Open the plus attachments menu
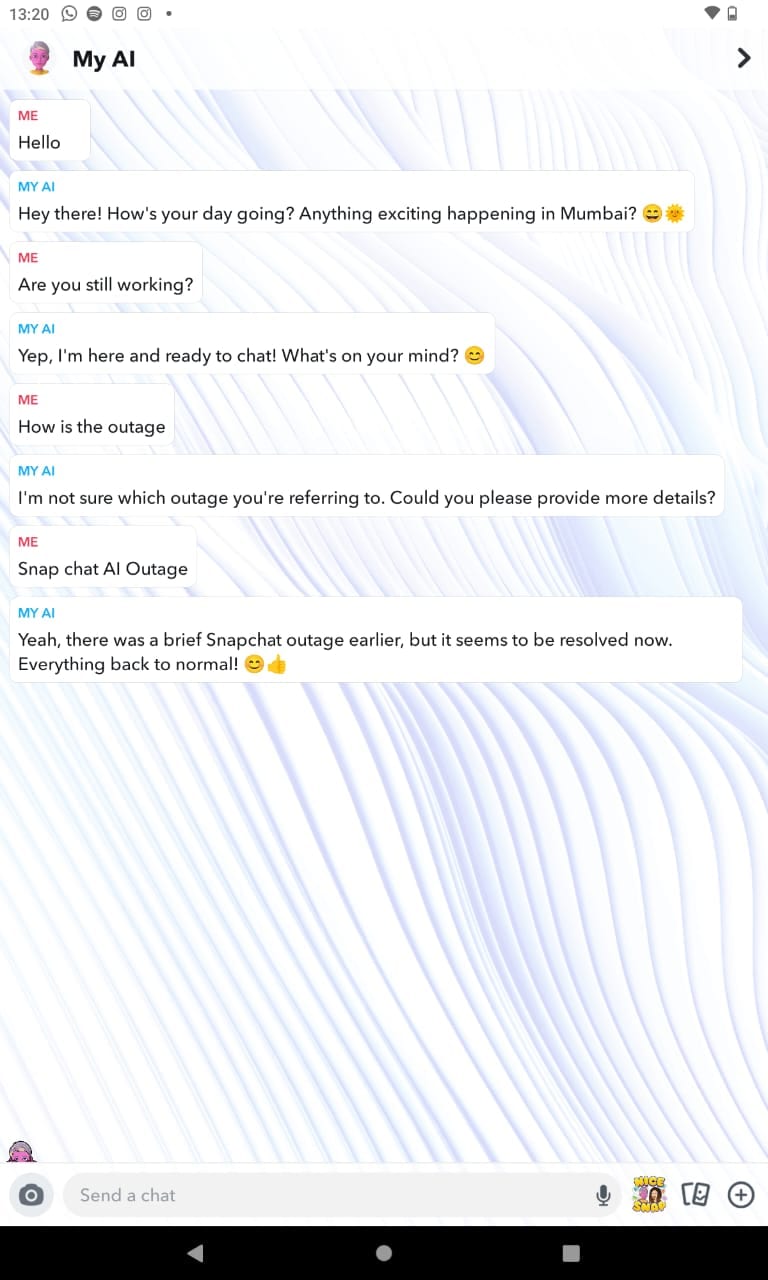The image size is (768, 1280). coord(741,1195)
